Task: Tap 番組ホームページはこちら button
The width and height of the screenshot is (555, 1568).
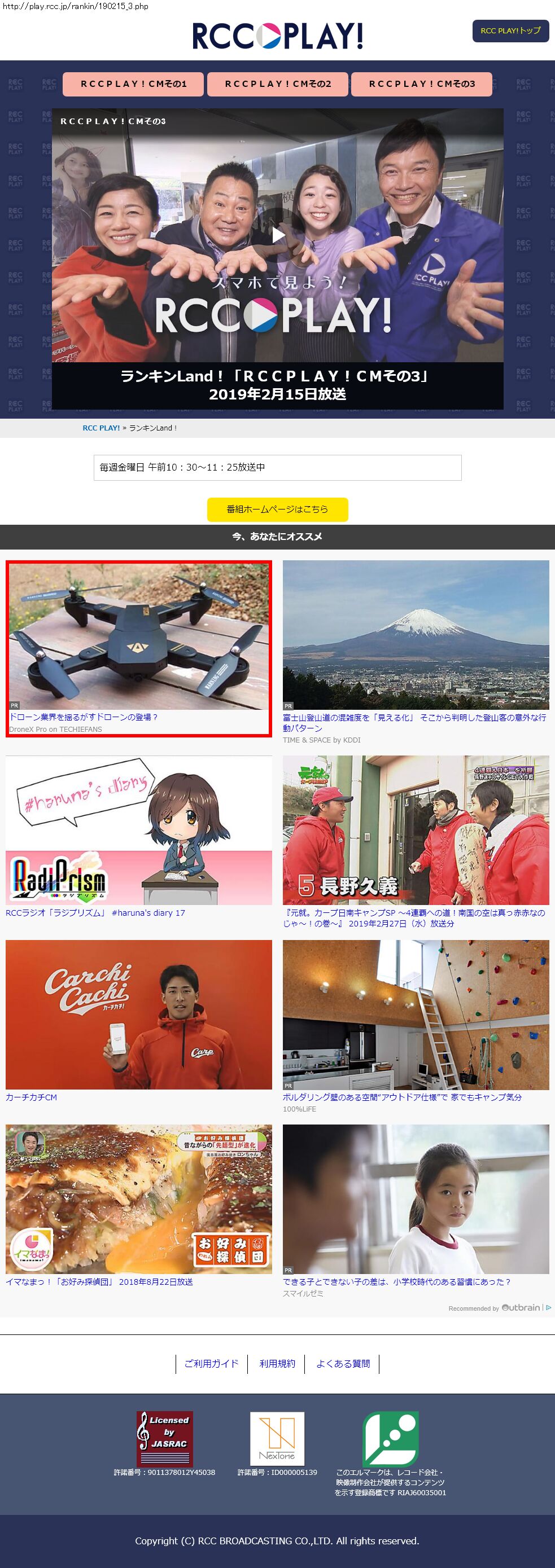Action: pyautogui.click(x=277, y=510)
